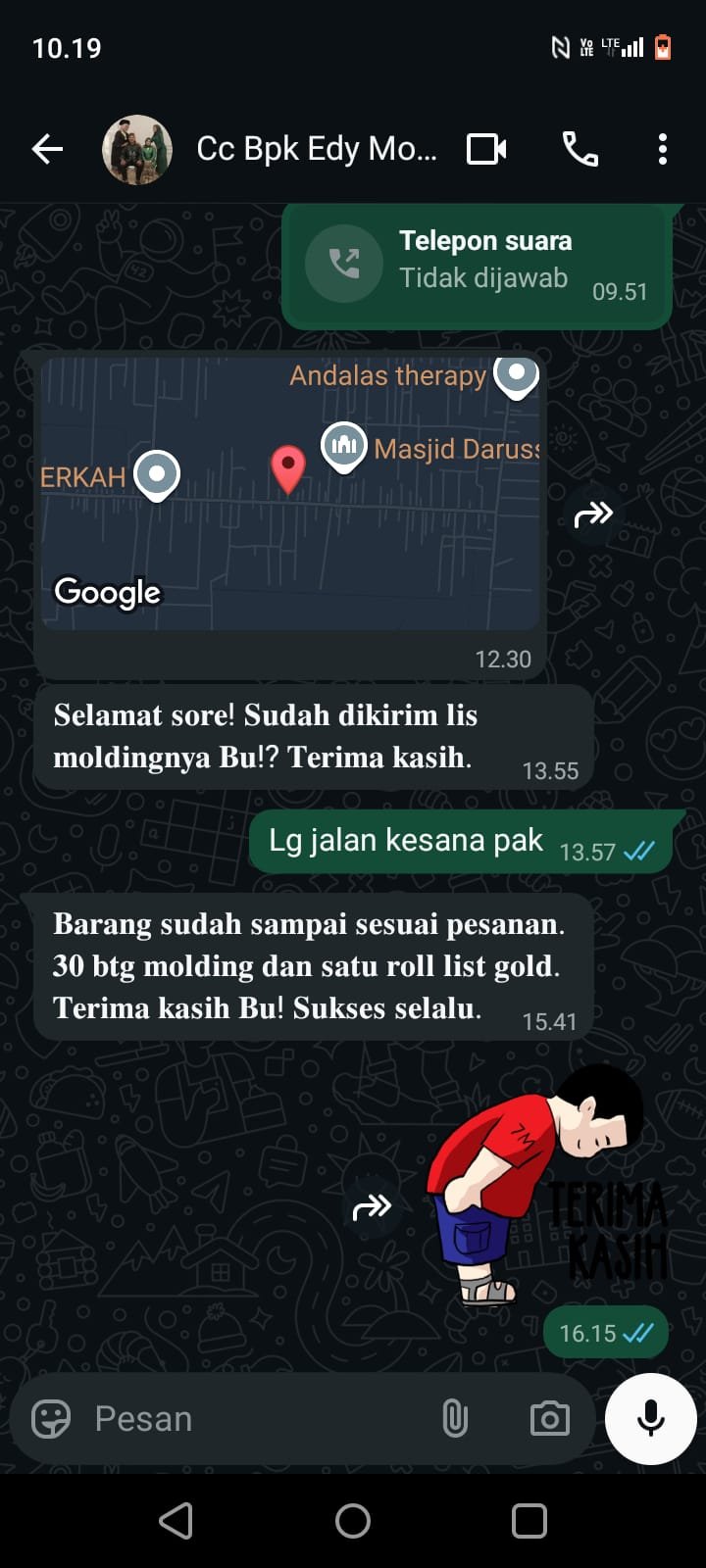This screenshot has width=706, height=1568.
Task: Open the emoji and sticker picker
Action: pos(51,1418)
